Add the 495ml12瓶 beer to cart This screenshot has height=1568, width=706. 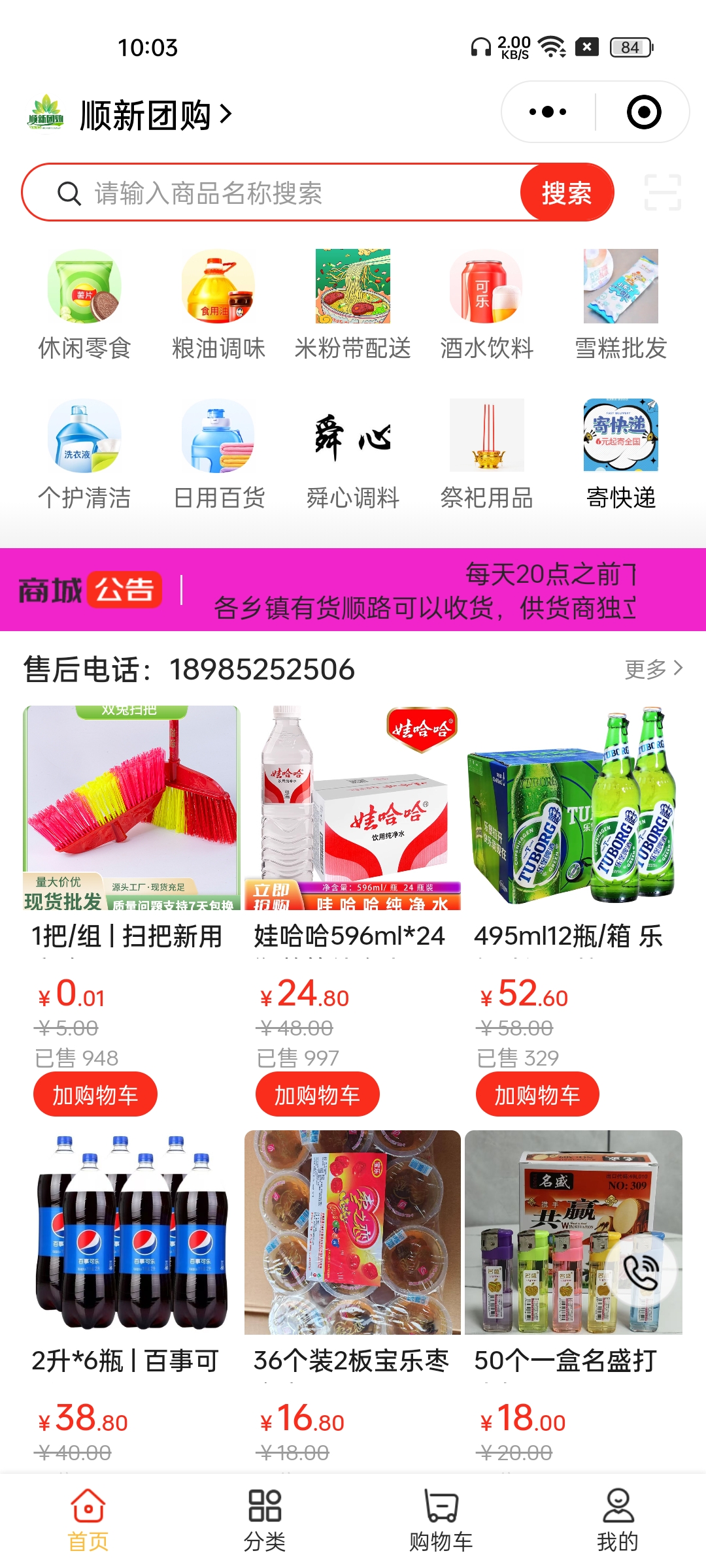click(537, 1095)
